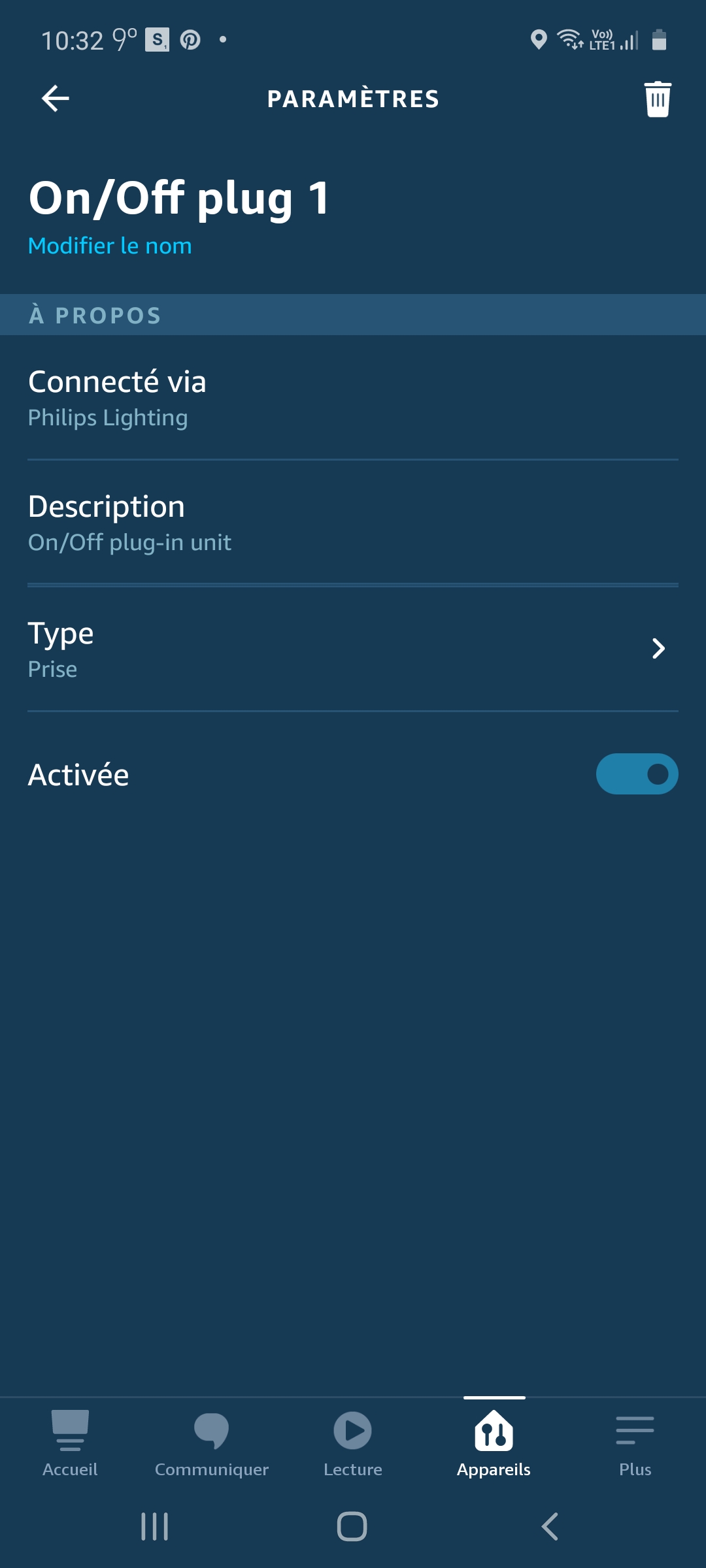Delete this device with the trash icon
The width and height of the screenshot is (706, 1568).
coord(658,99)
